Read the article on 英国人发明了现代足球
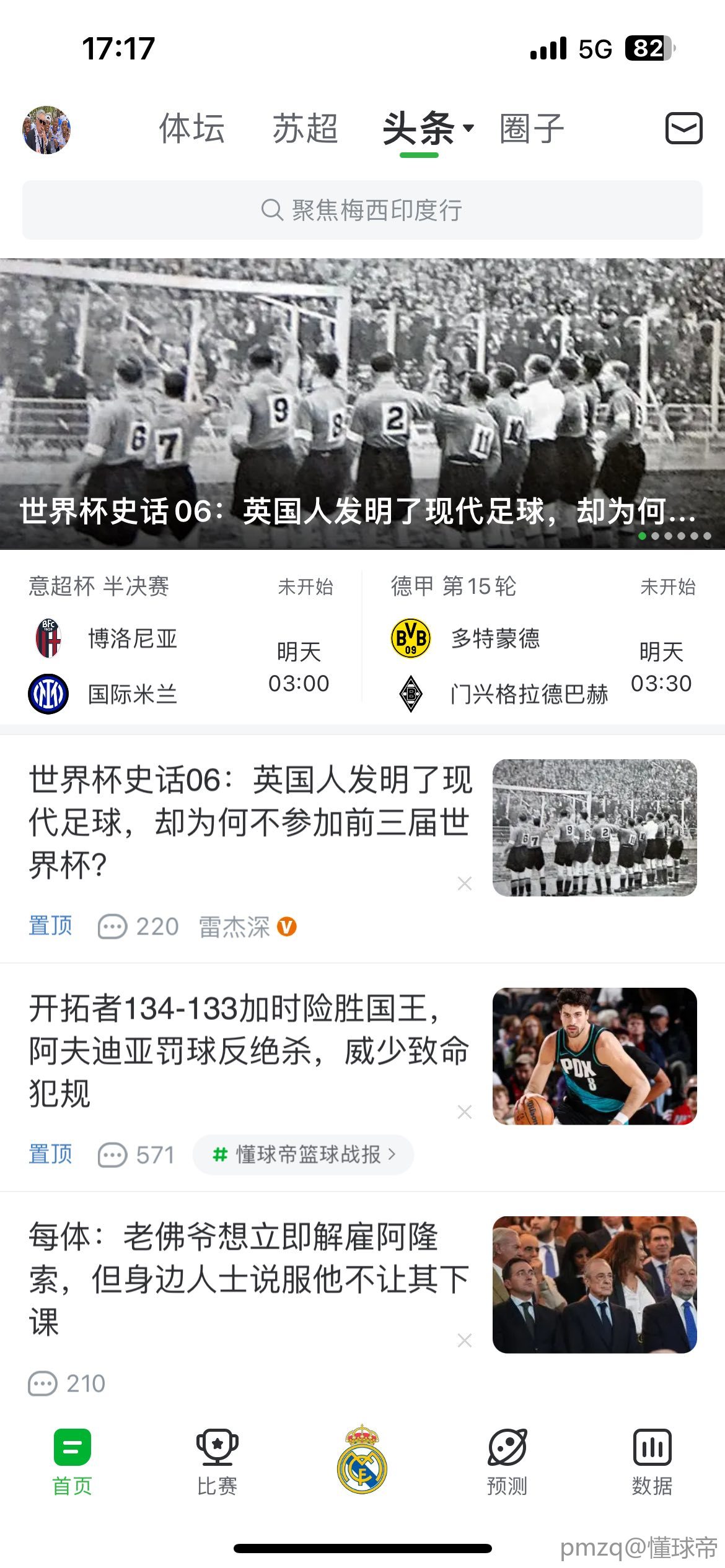 (x=251, y=822)
